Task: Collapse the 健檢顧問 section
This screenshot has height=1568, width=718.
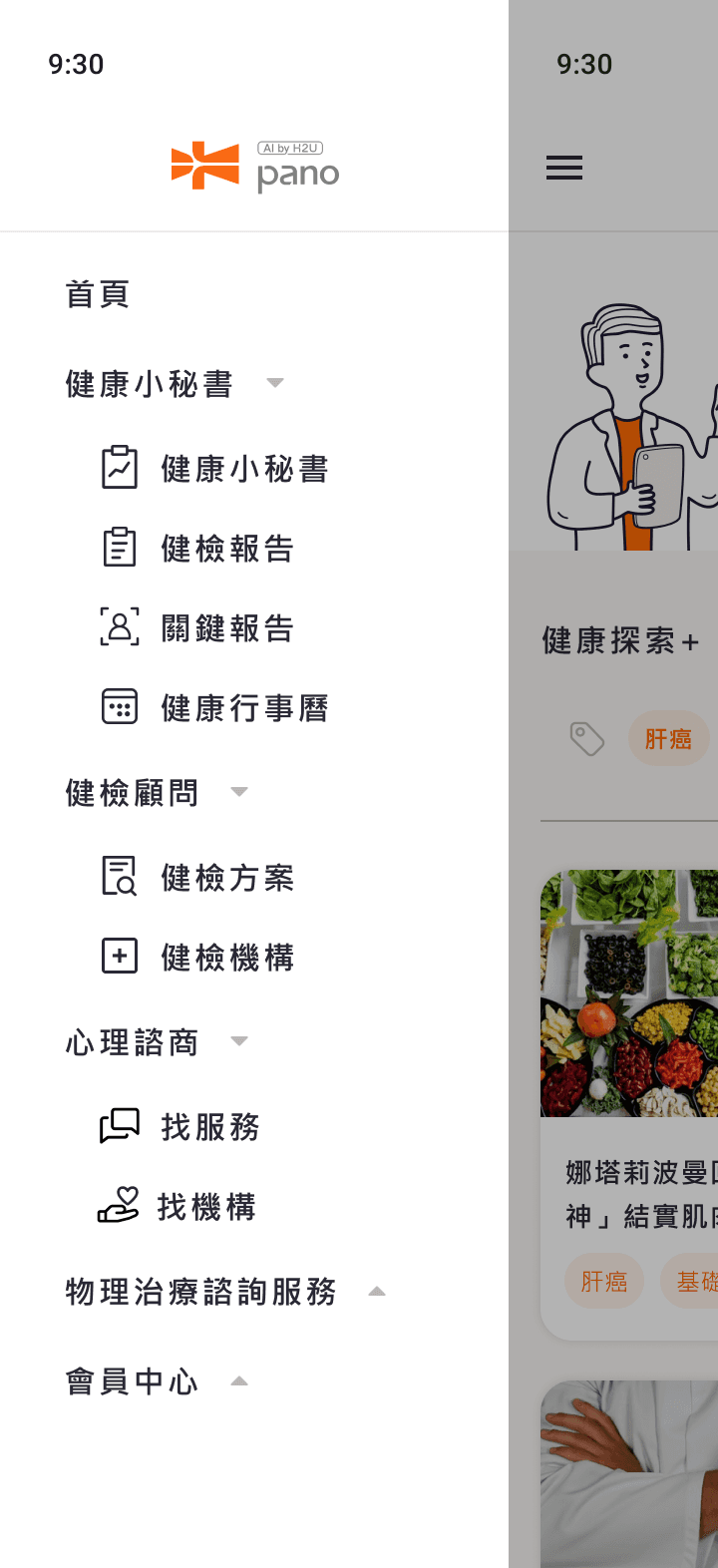Action: coord(239,792)
